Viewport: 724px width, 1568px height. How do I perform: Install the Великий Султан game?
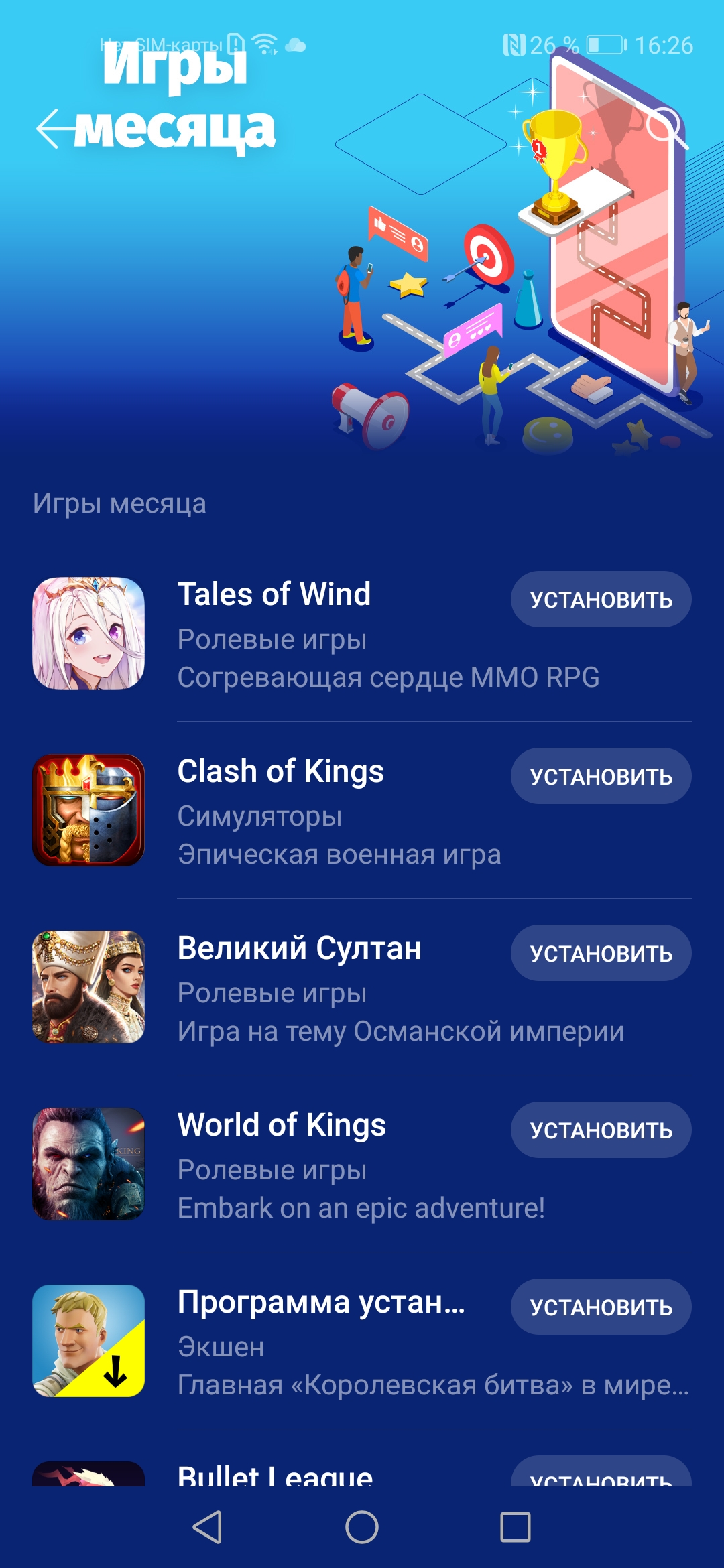tap(601, 953)
